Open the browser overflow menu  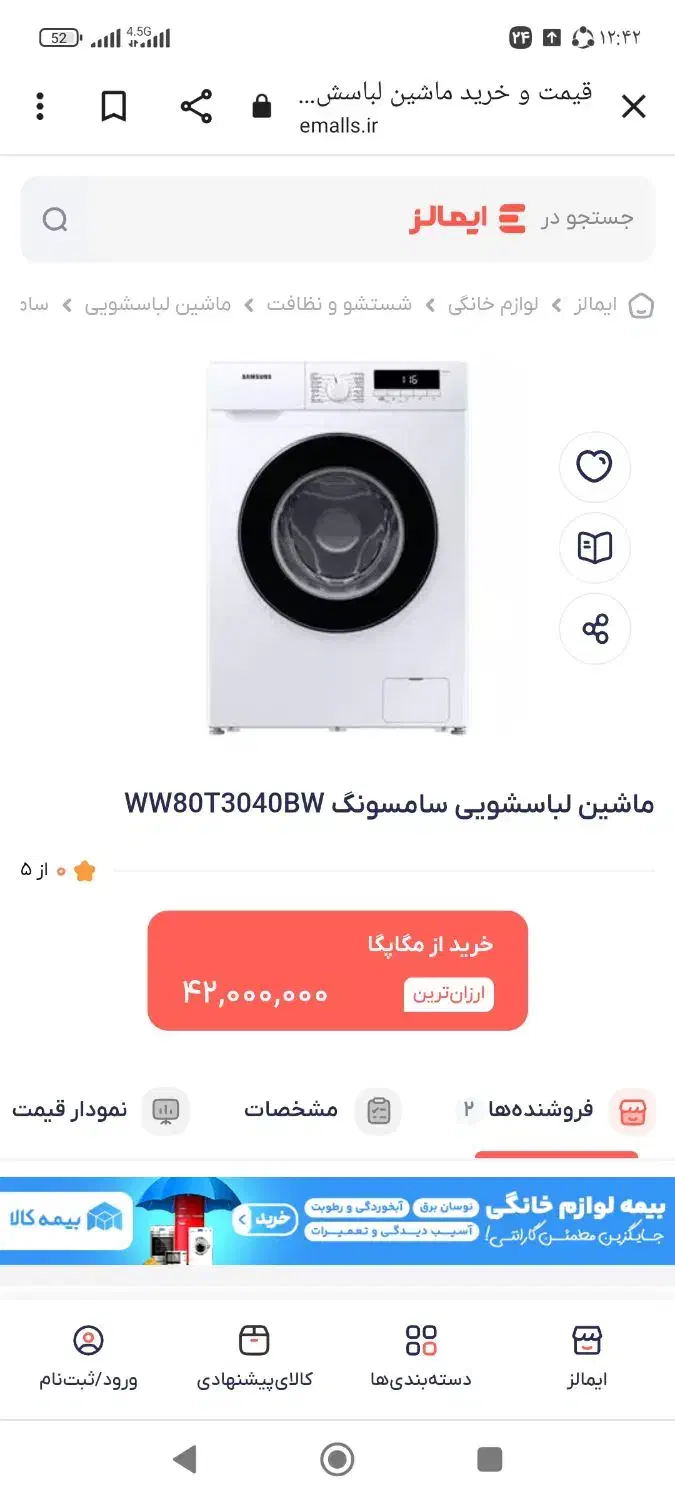(40, 107)
